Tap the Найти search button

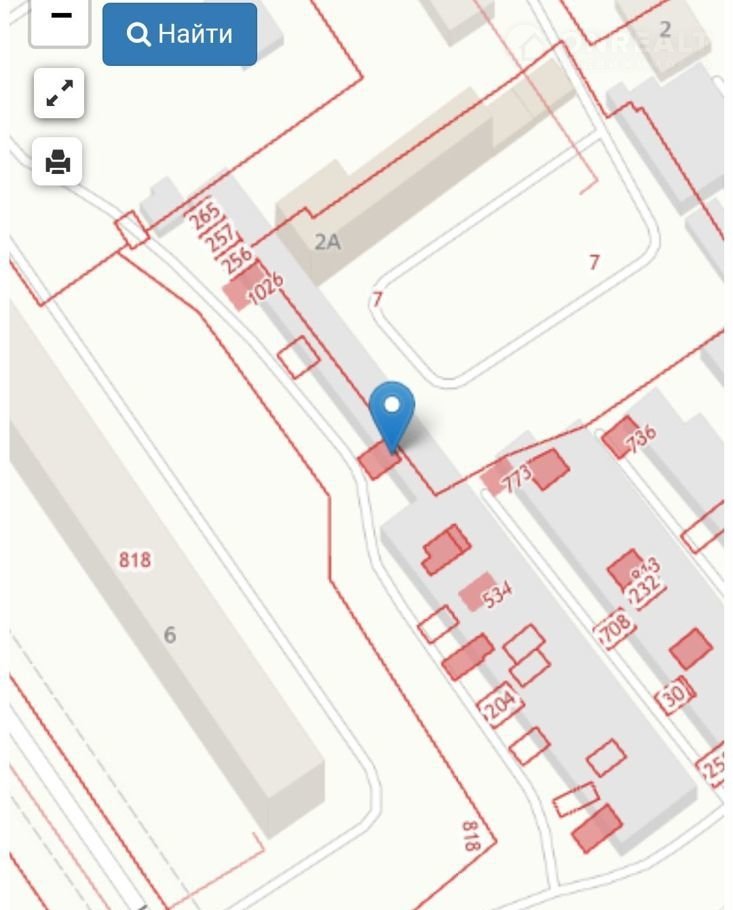click(x=180, y=34)
